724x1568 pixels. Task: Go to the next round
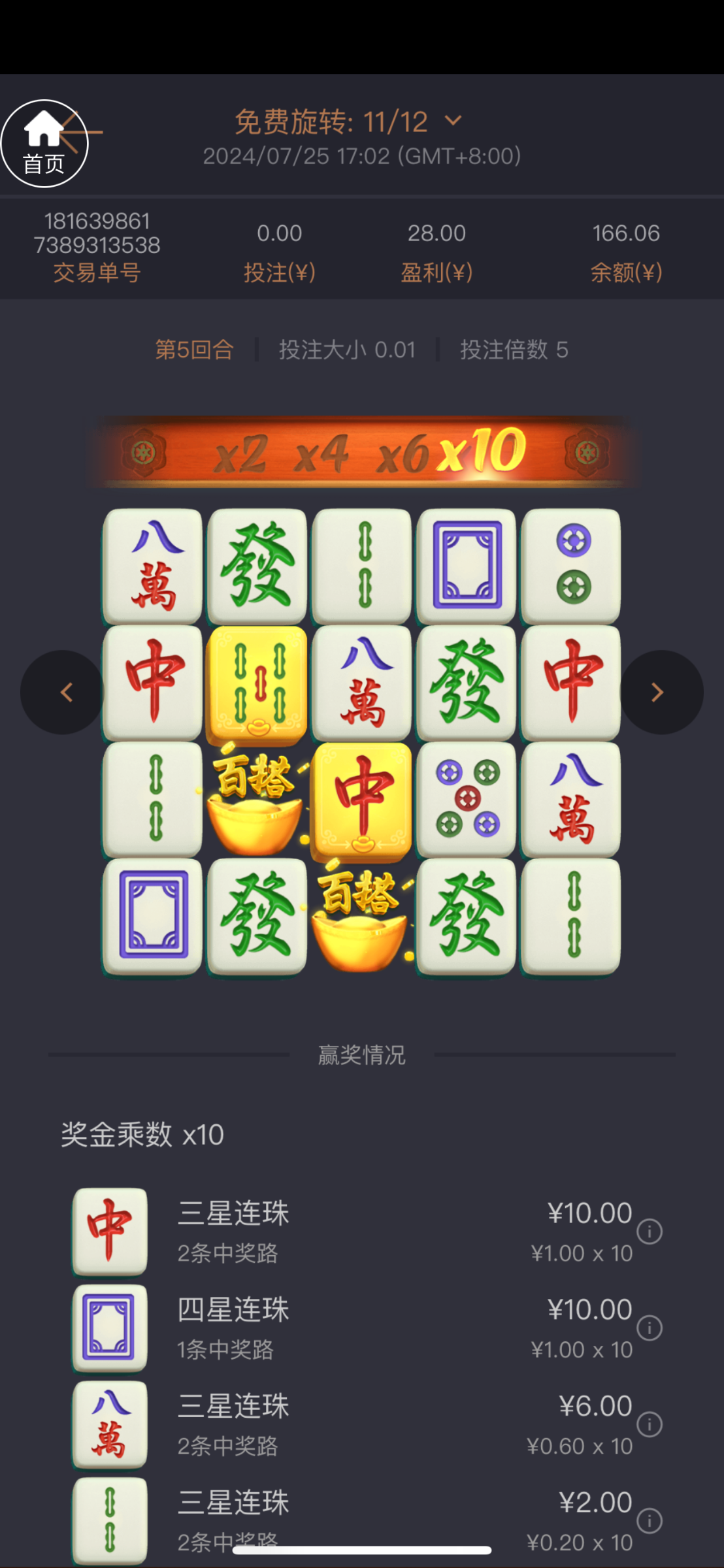[x=660, y=693]
